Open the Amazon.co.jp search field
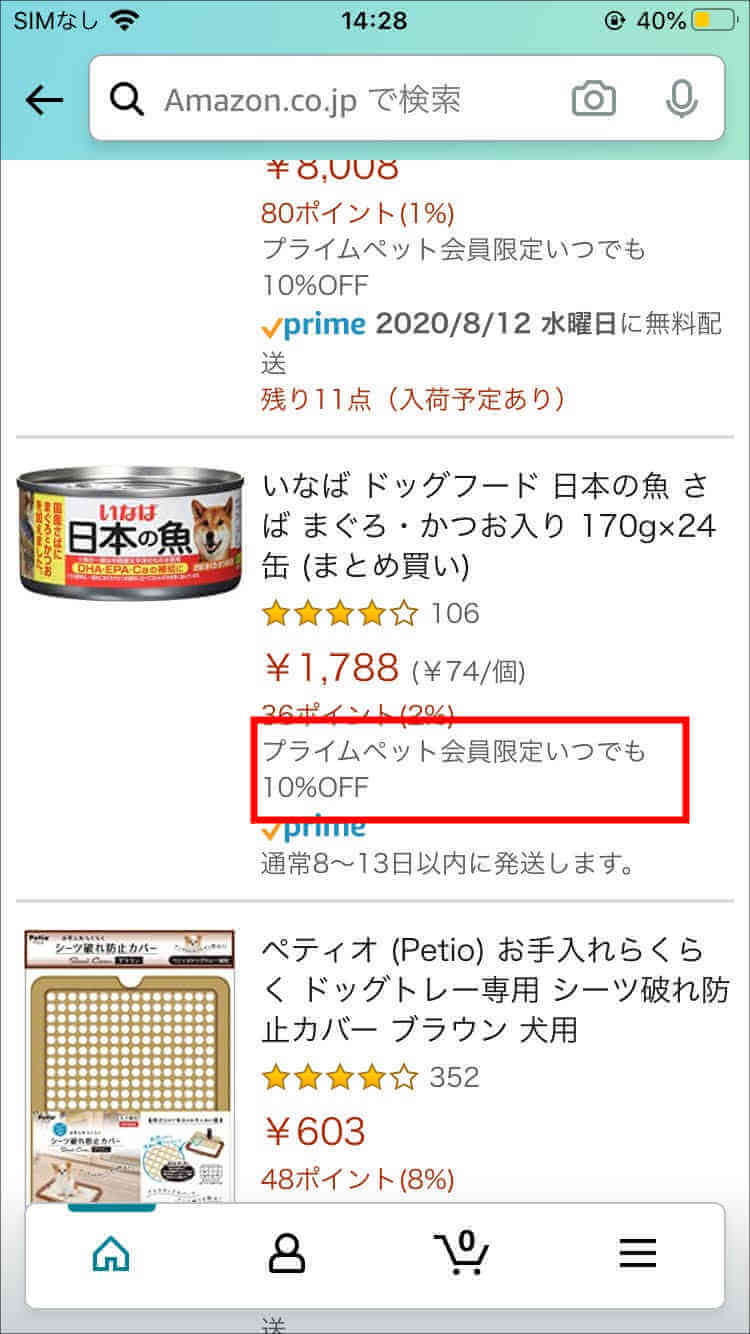The width and height of the screenshot is (750, 1334). (x=340, y=99)
